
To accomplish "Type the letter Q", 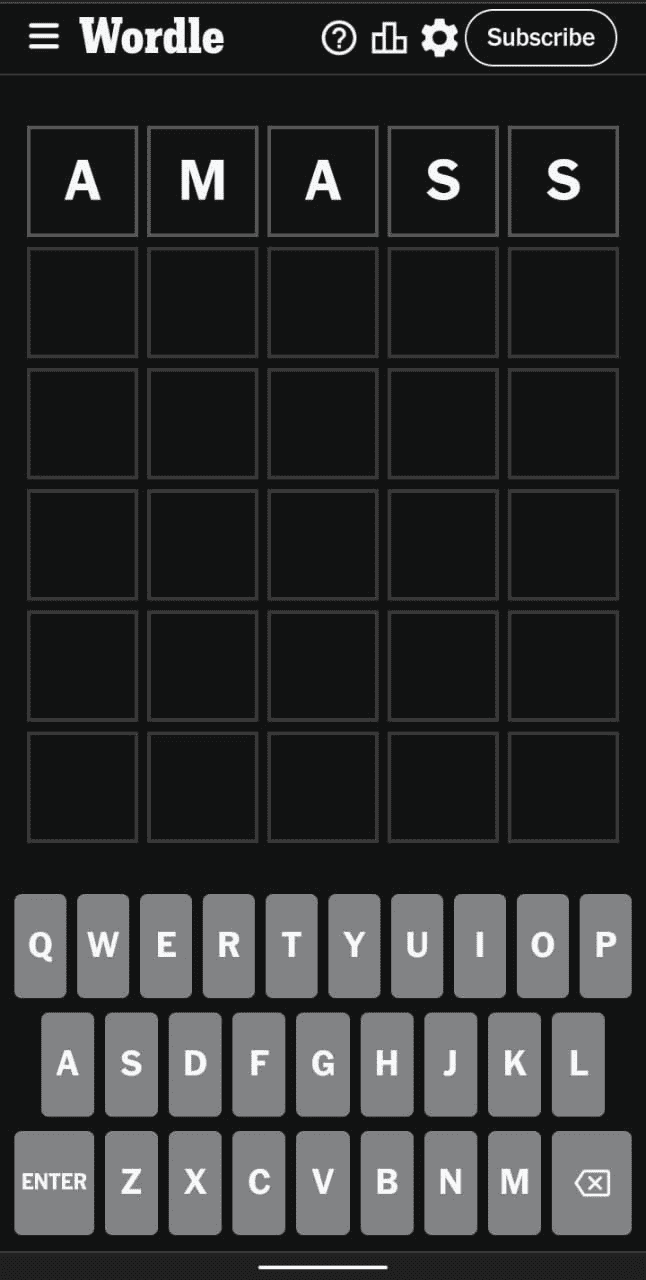I will [x=40, y=945].
